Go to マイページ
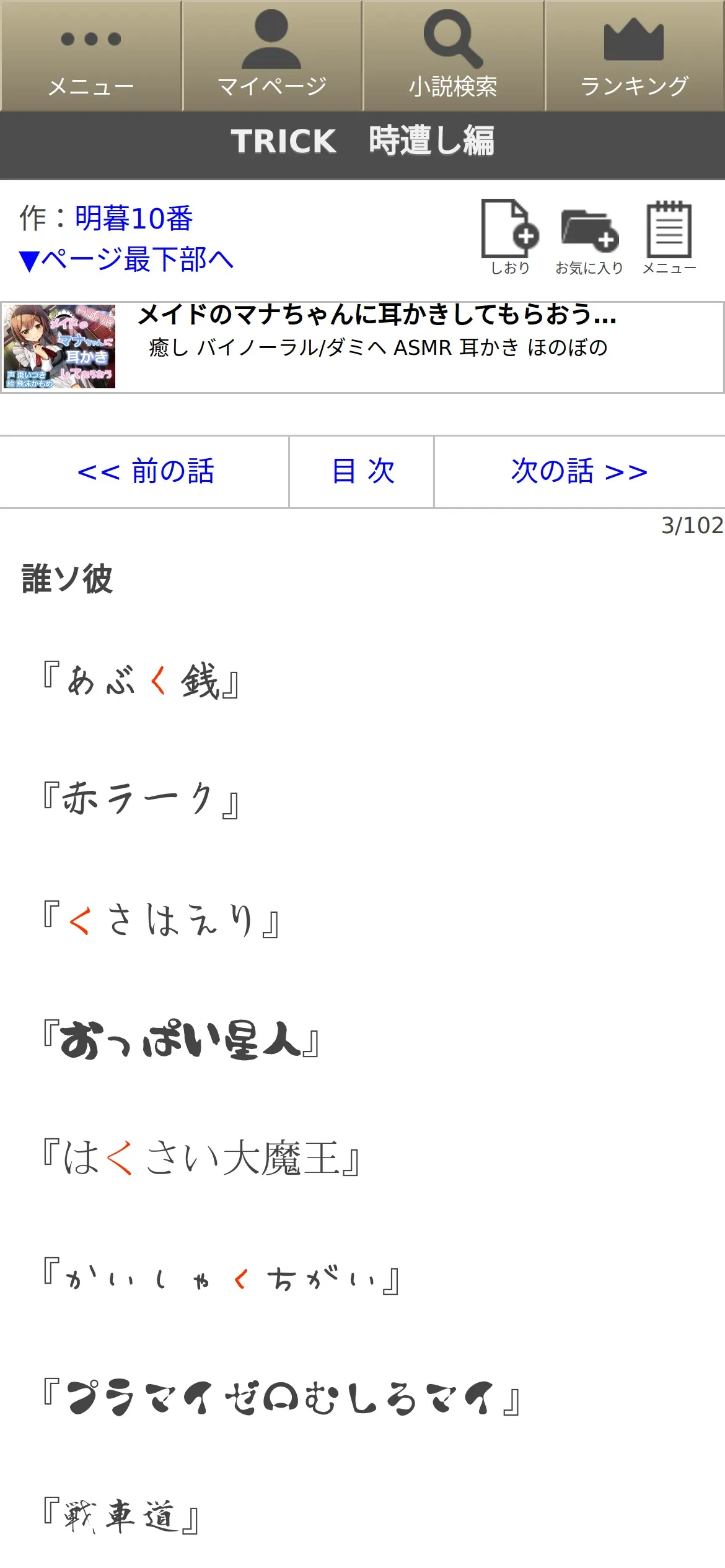 (x=271, y=56)
